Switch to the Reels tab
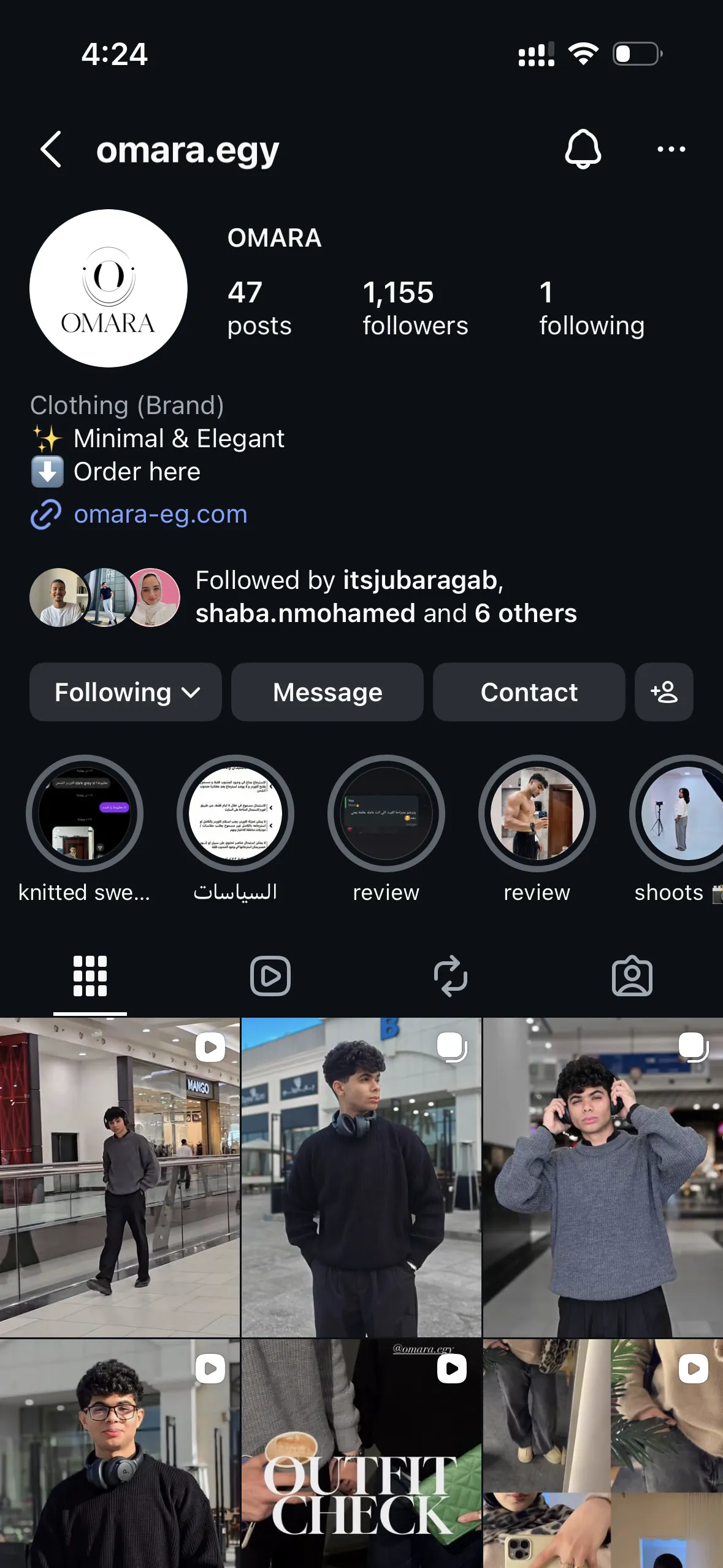Screen dimensions: 723x1568 270,975
